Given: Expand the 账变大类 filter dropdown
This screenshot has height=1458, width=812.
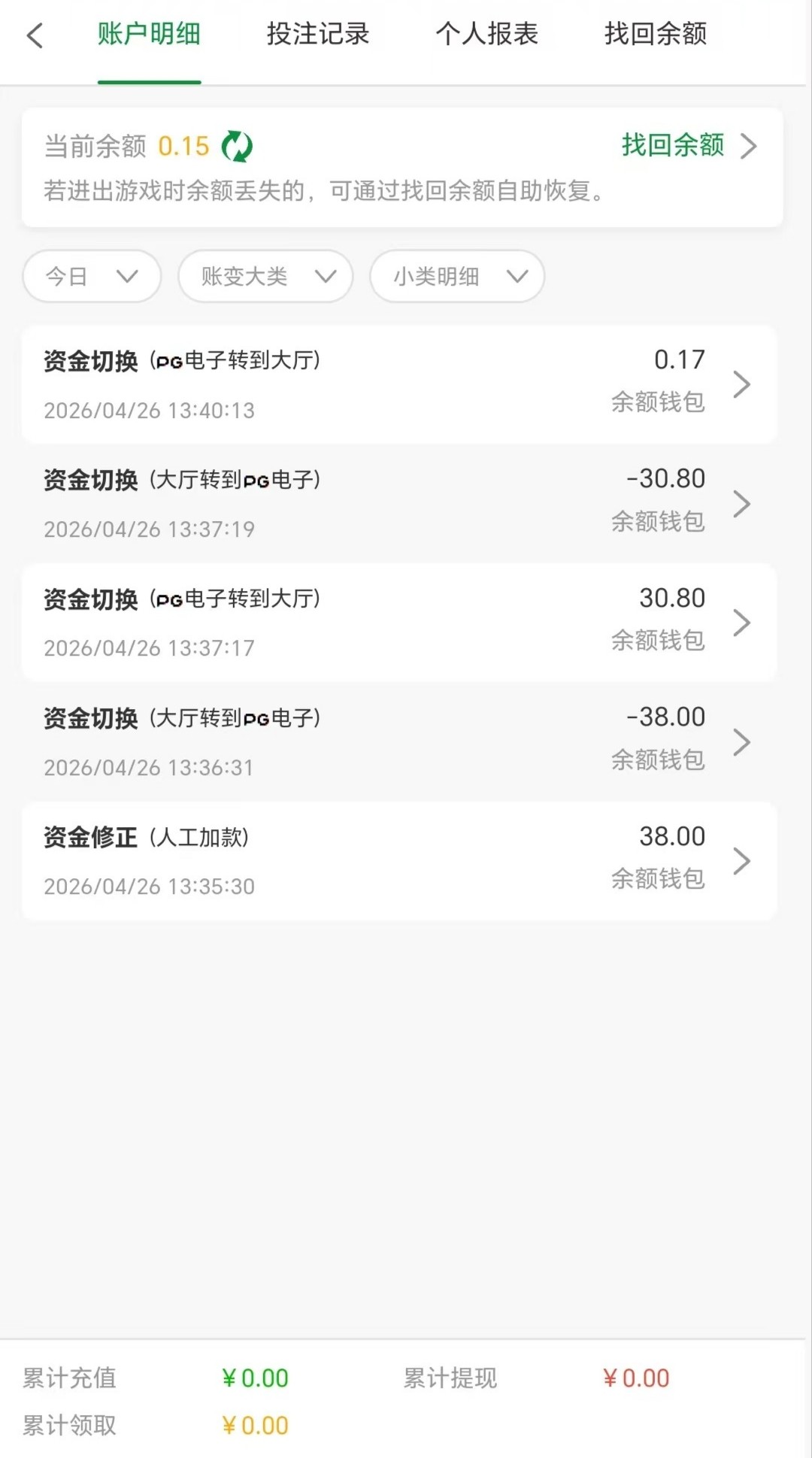Looking at the screenshot, I should (x=265, y=277).
